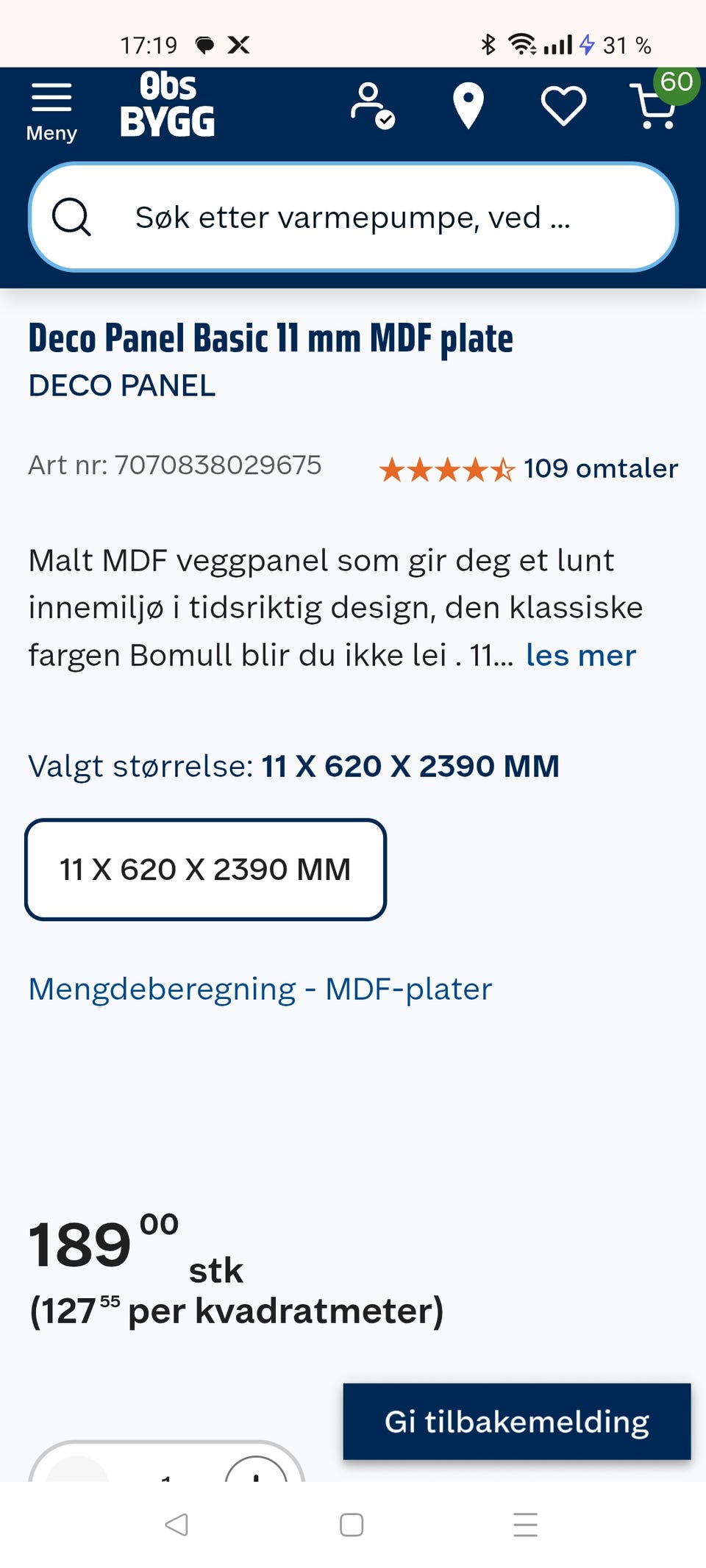Image resolution: width=706 pixels, height=1568 pixels.
Task: Select the store location pin icon
Action: tap(467, 105)
